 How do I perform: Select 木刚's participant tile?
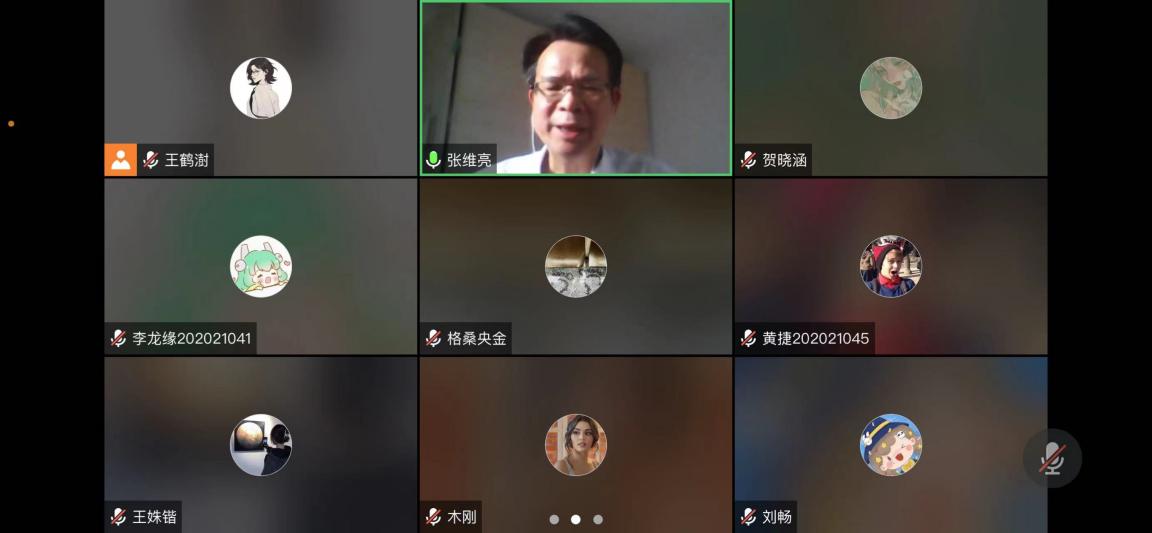pyautogui.click(x=575, y=444)
